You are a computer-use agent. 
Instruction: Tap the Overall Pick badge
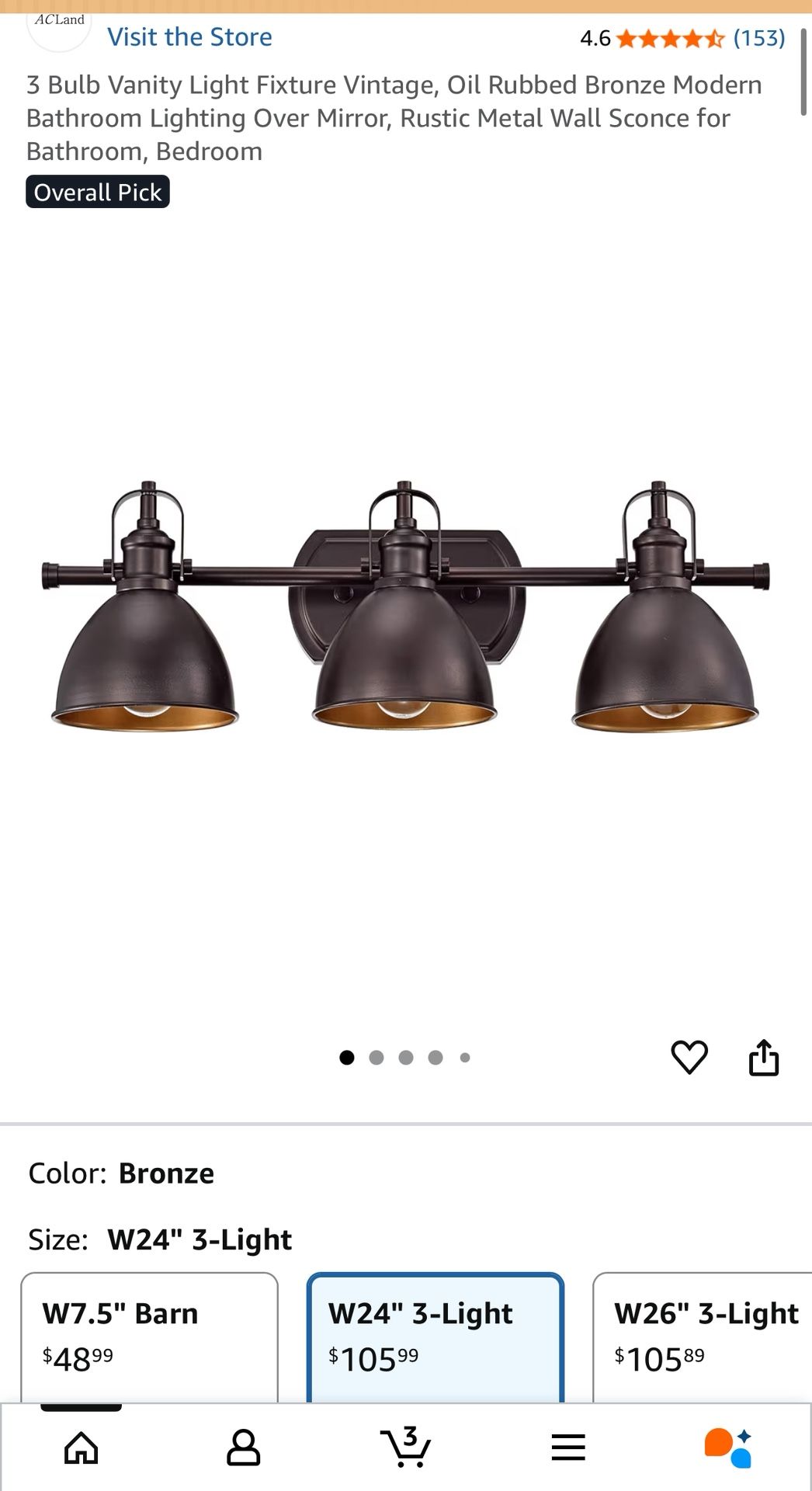pyautogui.click(x=96, y=192)
